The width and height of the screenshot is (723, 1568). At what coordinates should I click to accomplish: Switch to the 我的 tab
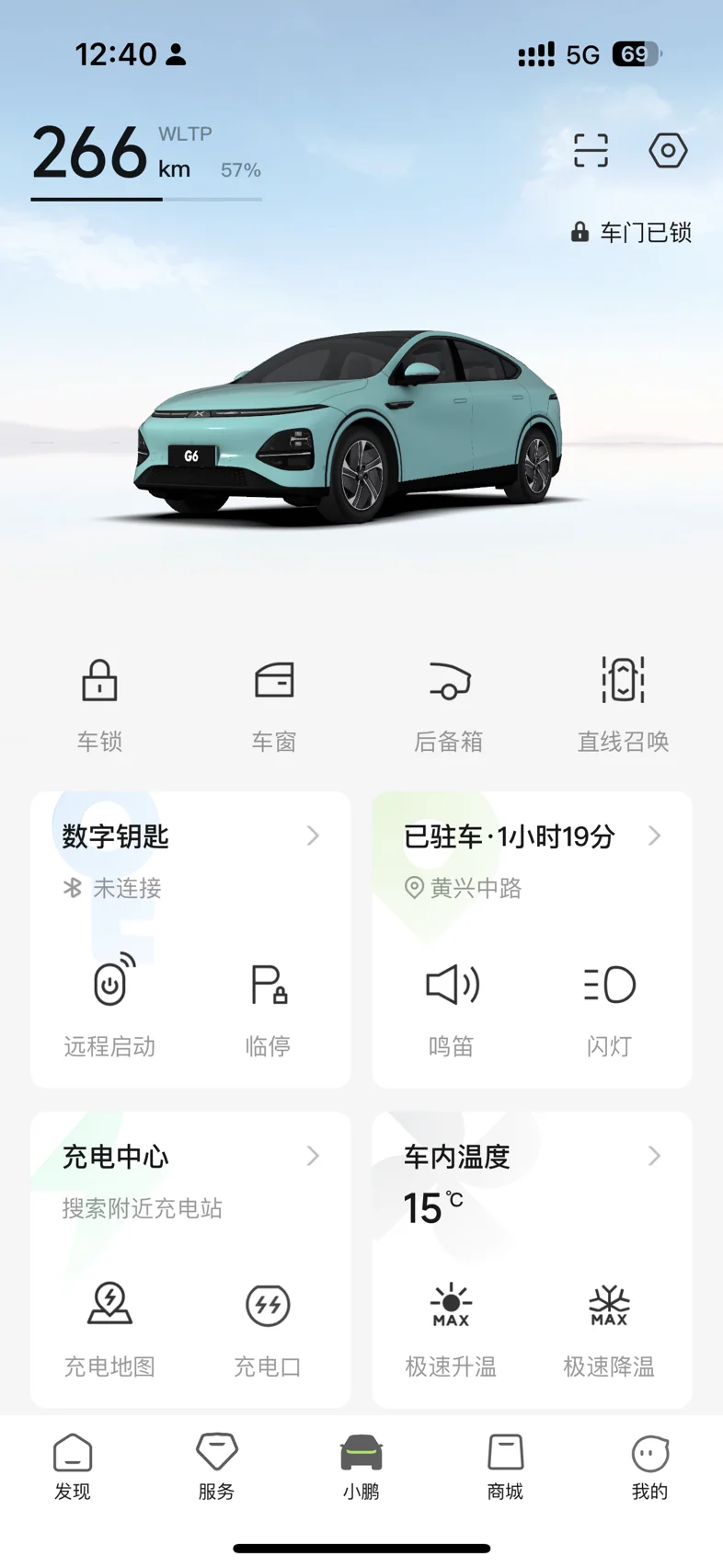pyautogui.click(x=649, y=1467)
